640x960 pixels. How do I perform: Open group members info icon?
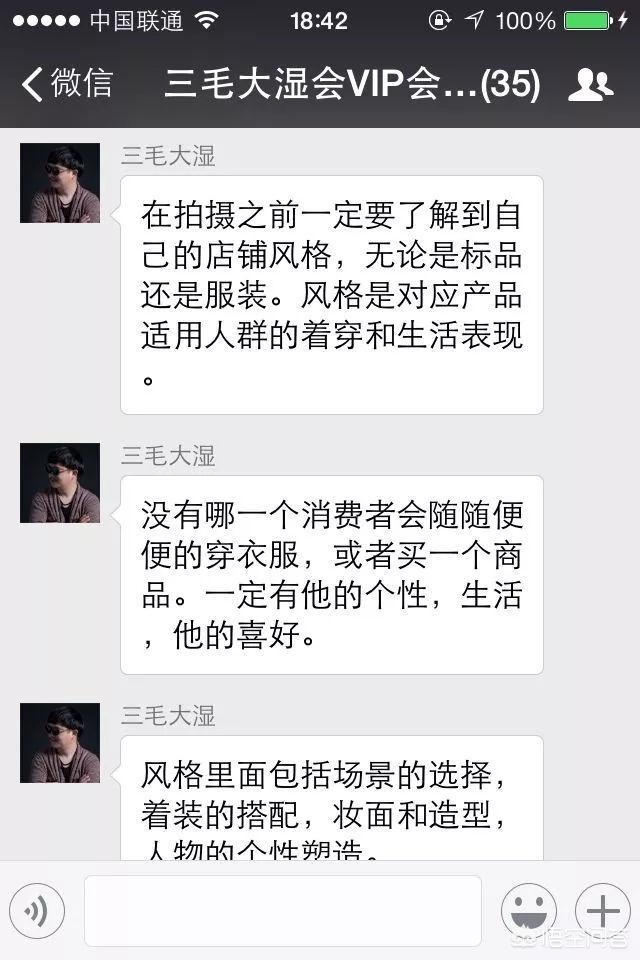click(590, 86)
